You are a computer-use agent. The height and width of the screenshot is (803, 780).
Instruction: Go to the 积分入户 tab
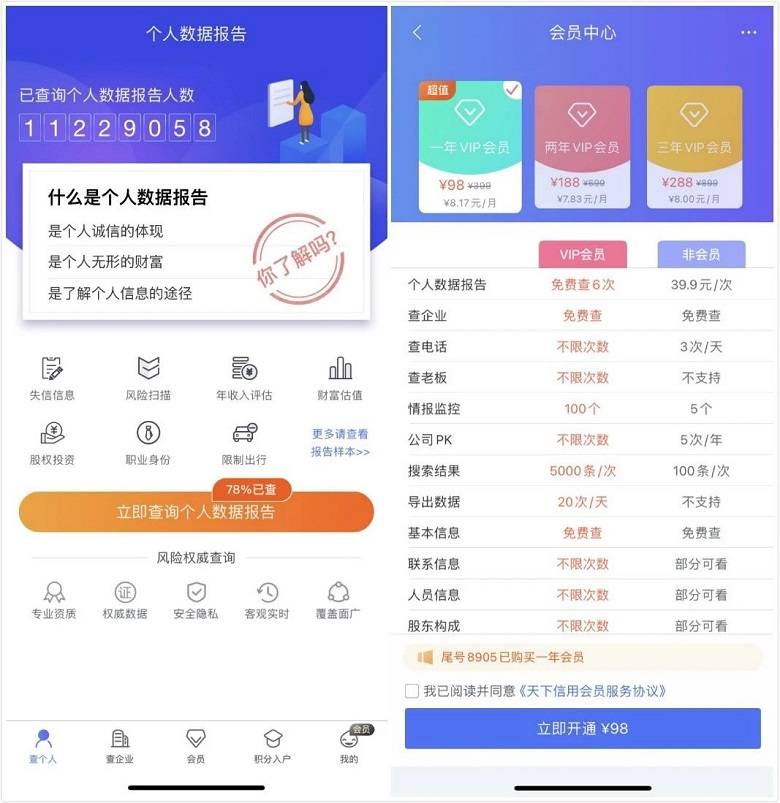point(272,746)
